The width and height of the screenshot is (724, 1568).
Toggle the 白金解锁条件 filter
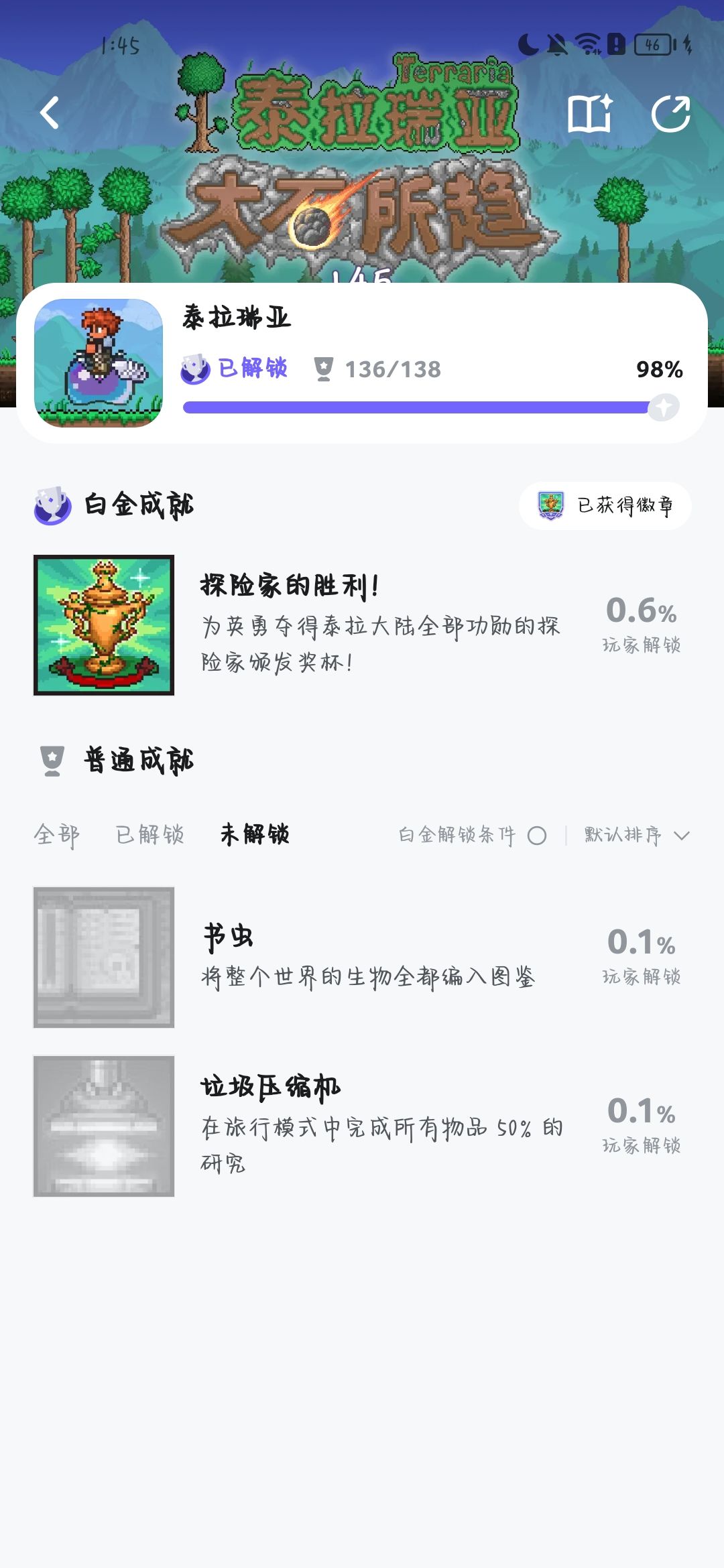[473, 836]
